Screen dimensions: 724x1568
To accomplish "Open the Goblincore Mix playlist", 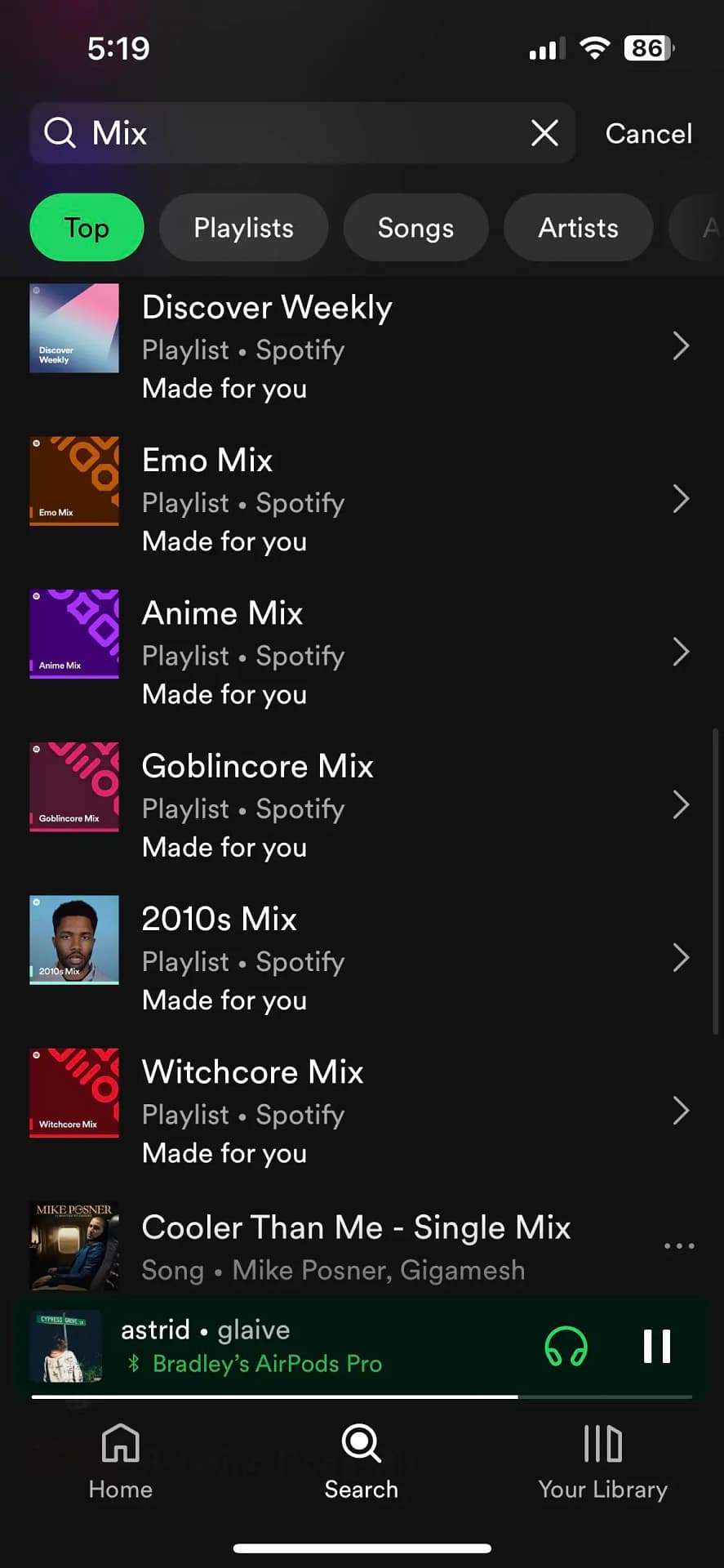I will pyautogui.click(x=362, y=804).
